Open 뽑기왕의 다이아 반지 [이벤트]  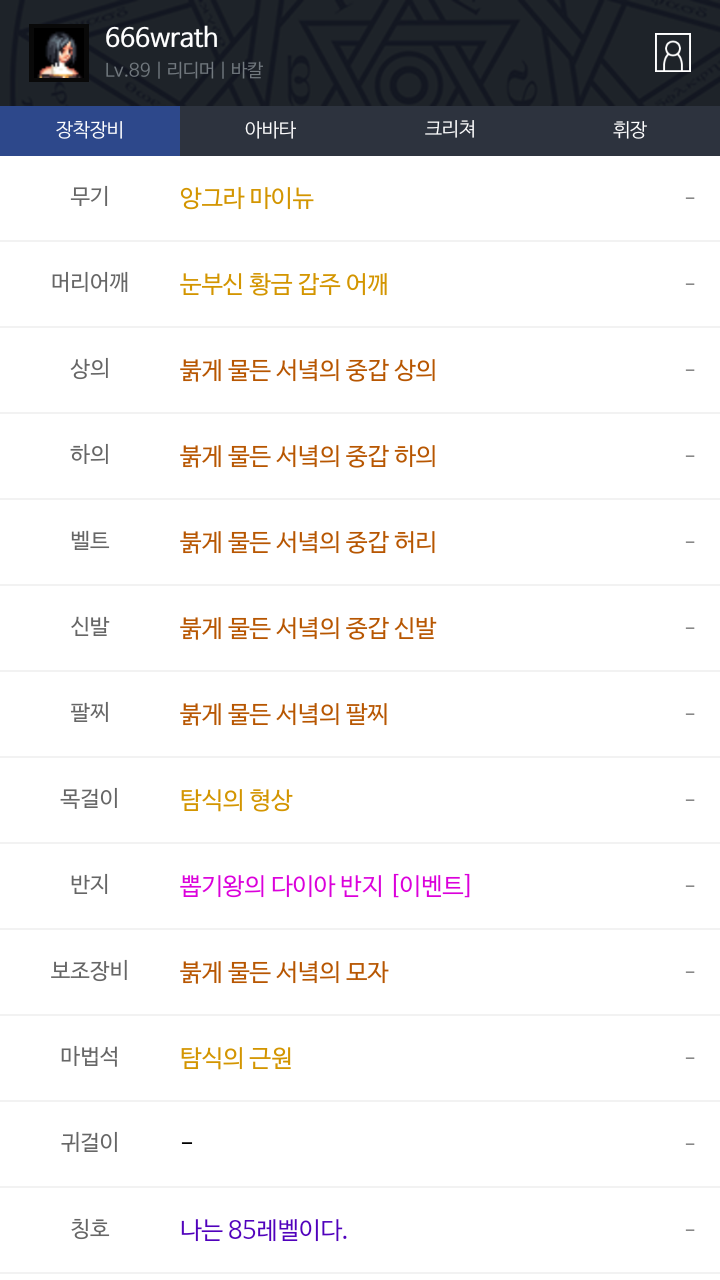(325, 886)
